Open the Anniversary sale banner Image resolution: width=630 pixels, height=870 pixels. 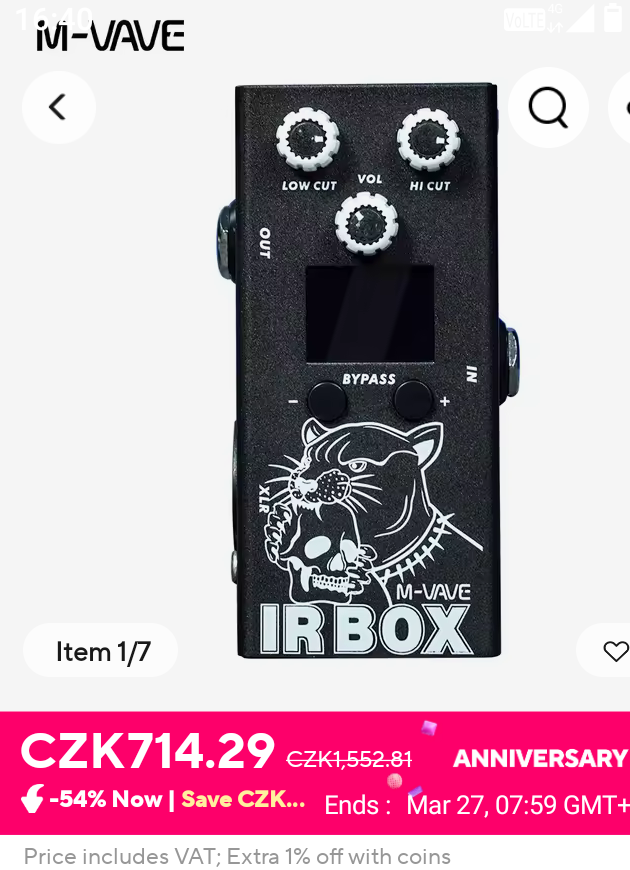(539, 758)
